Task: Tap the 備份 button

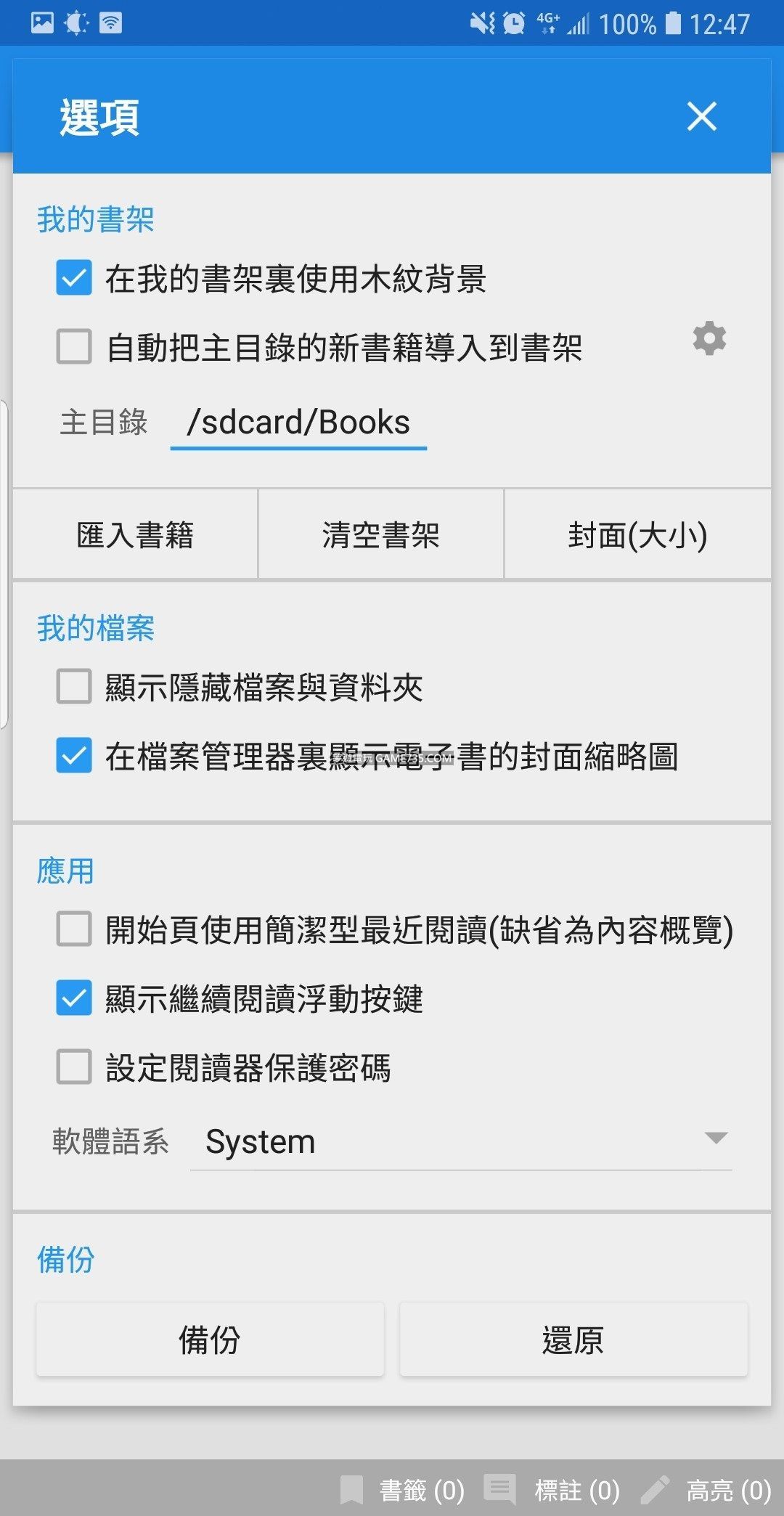Action: pyautogui.click(x=210, y=1340)
